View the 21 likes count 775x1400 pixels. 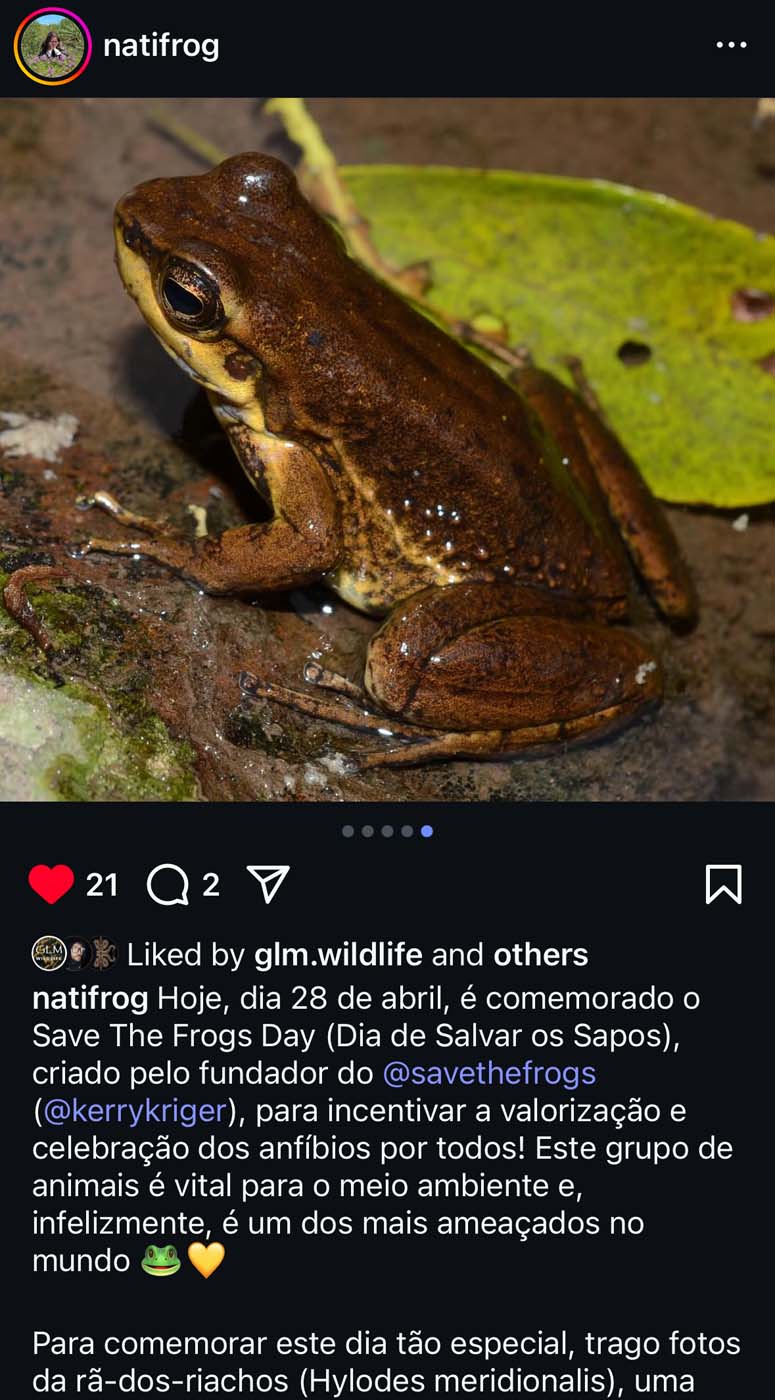coord(102,885)
